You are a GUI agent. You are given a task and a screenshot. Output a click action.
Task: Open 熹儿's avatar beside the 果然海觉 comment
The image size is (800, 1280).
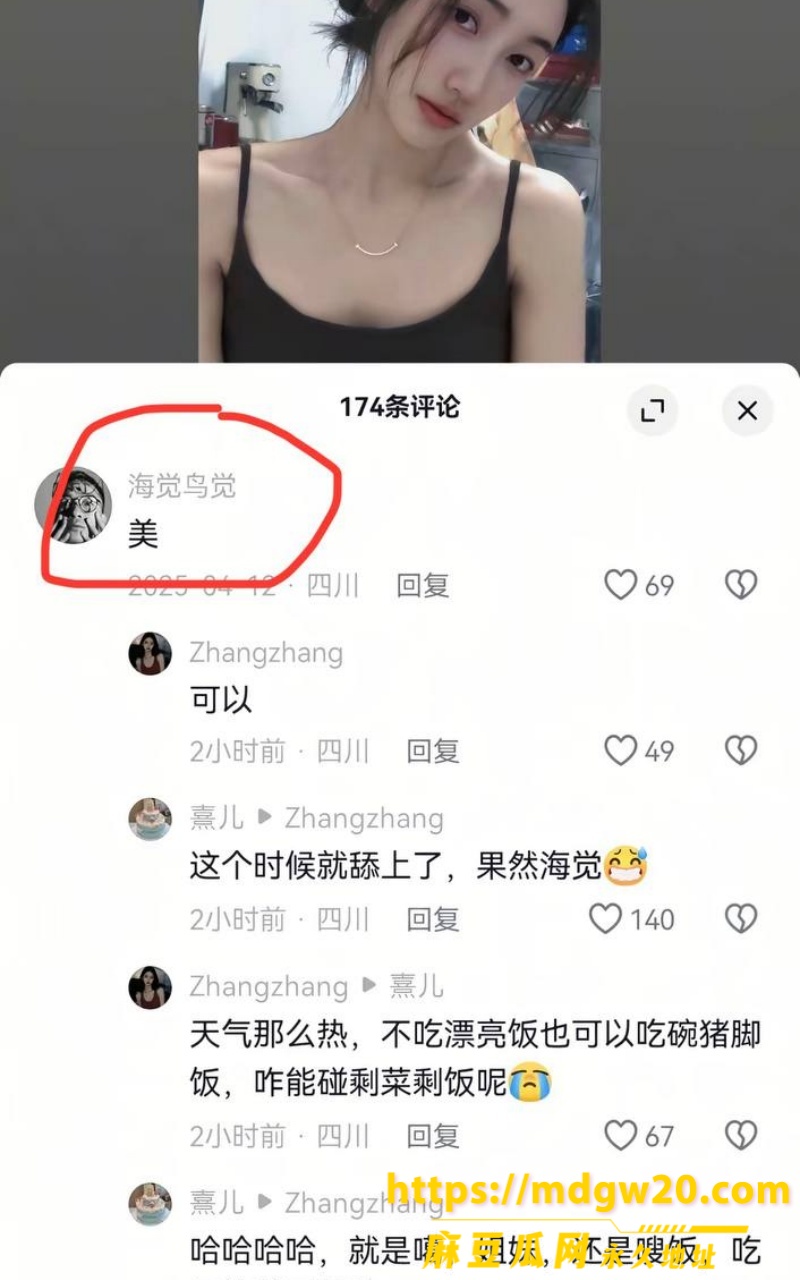150,819
